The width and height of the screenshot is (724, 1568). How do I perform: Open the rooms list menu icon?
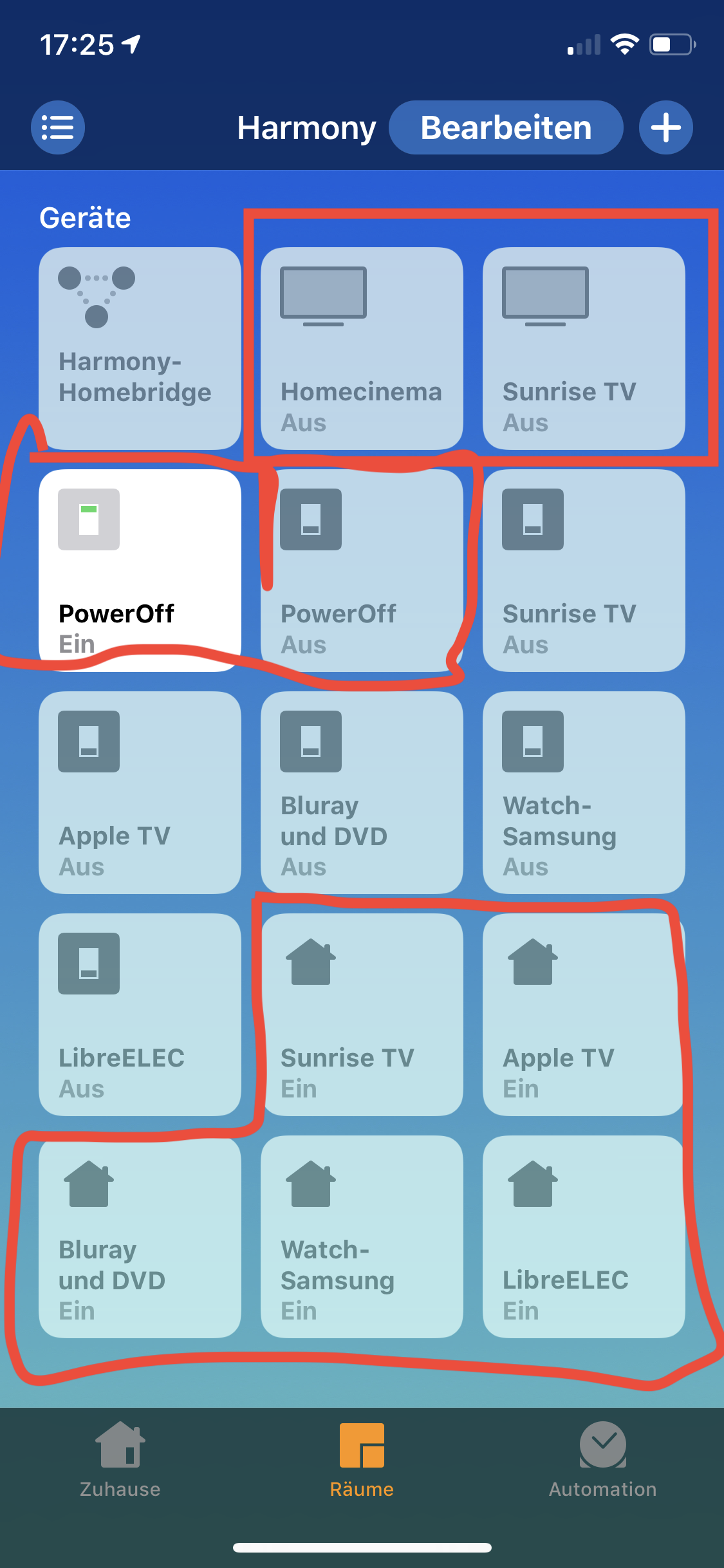coord(58,127)
